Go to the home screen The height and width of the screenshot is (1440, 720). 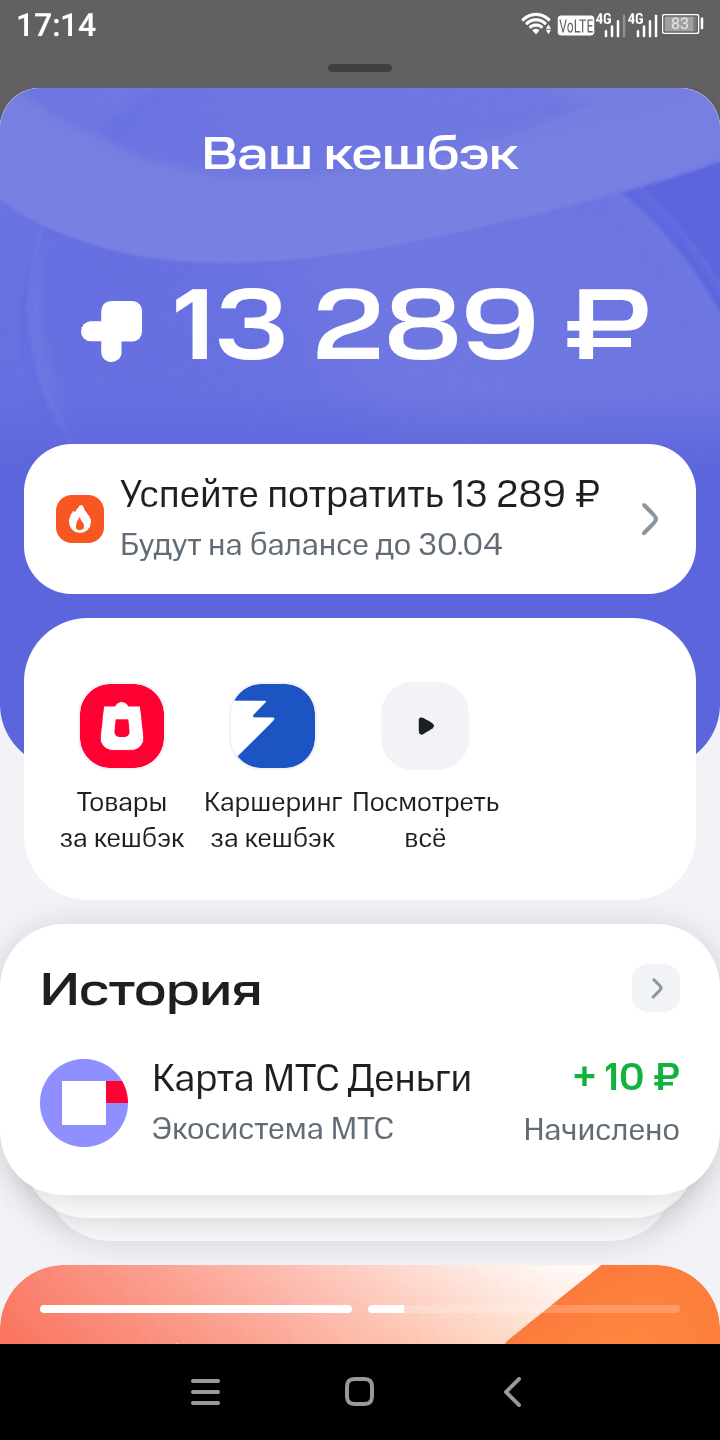point(359,1392)
